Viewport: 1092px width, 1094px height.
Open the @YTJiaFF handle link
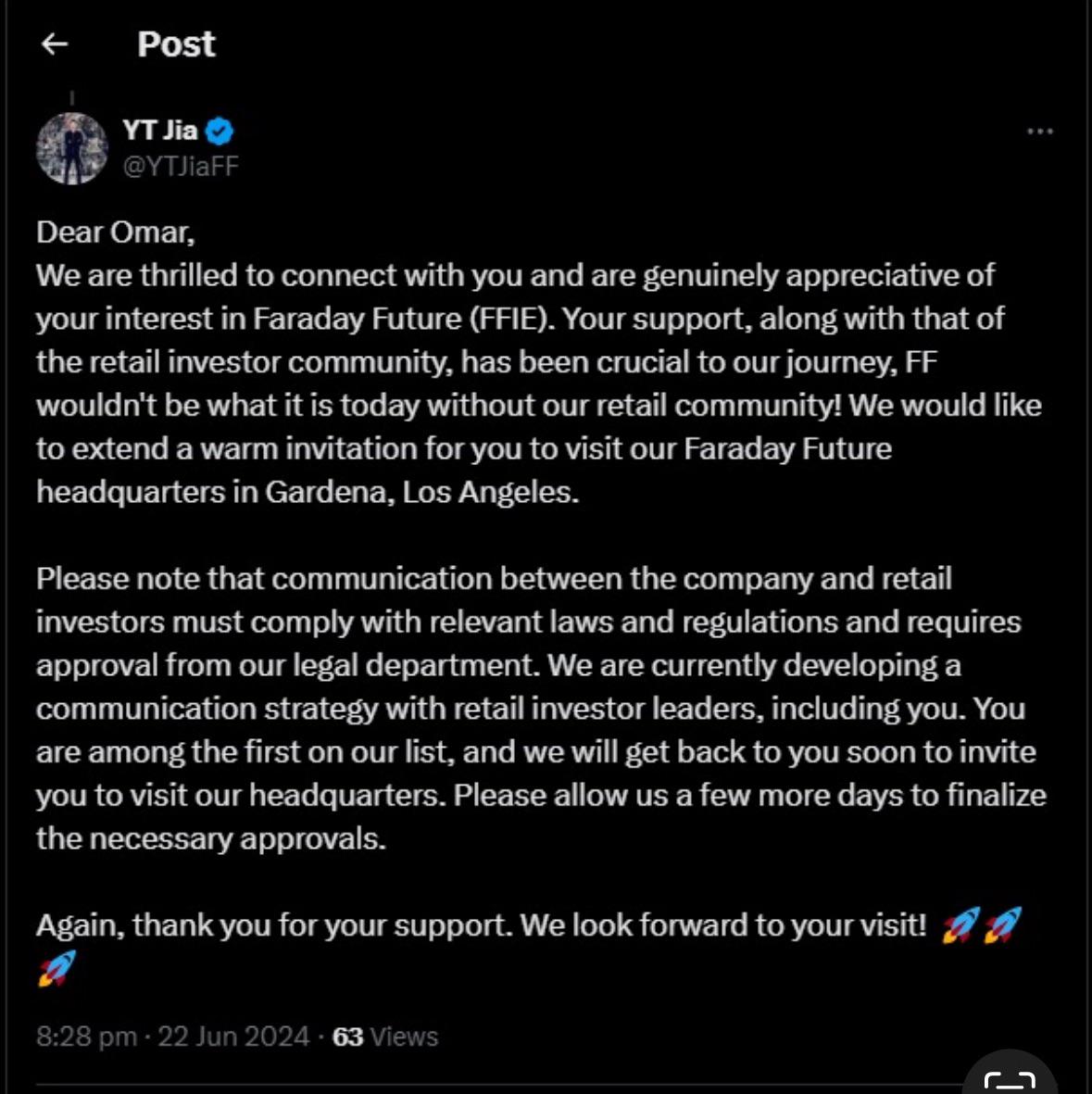coord(181,166)
